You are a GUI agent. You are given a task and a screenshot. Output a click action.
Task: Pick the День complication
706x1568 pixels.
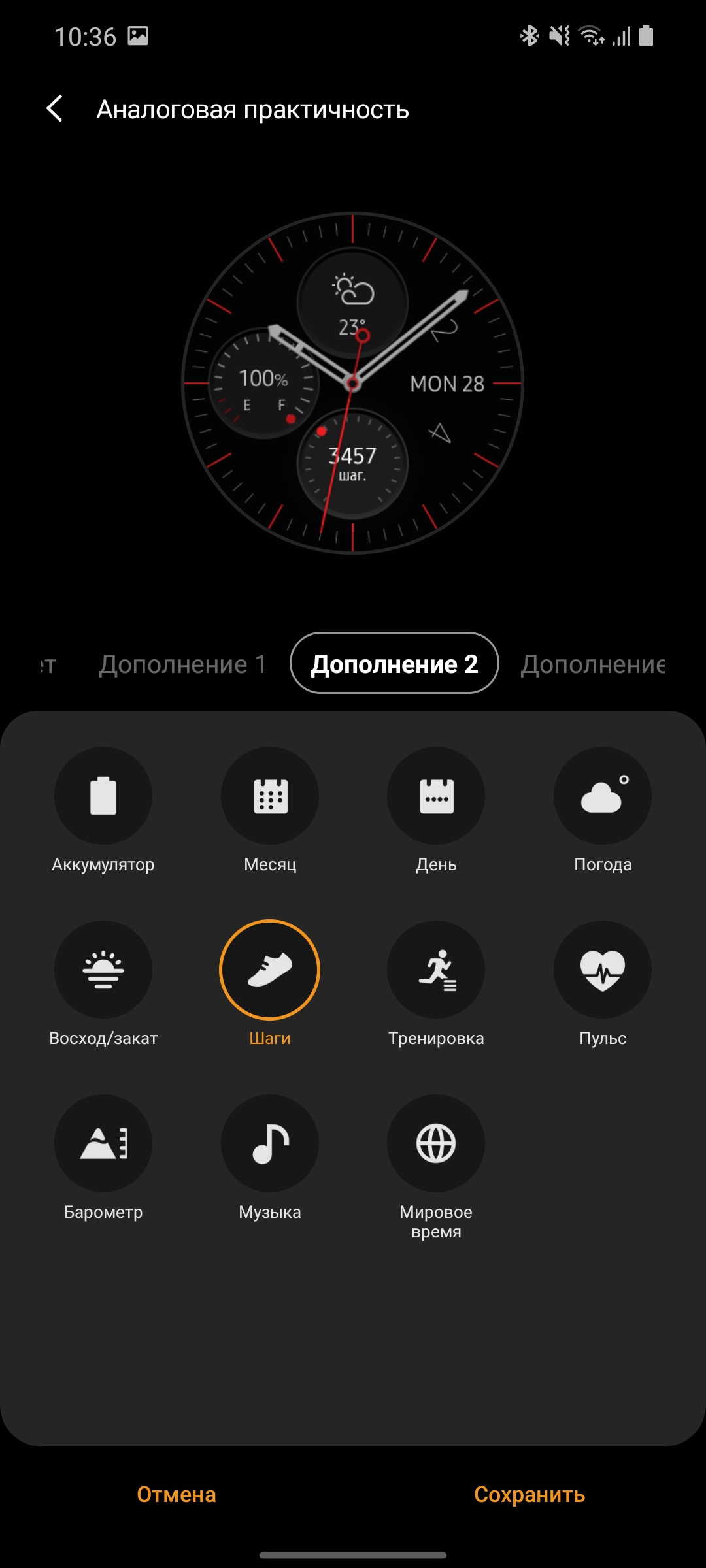click(x=436, y=796)
